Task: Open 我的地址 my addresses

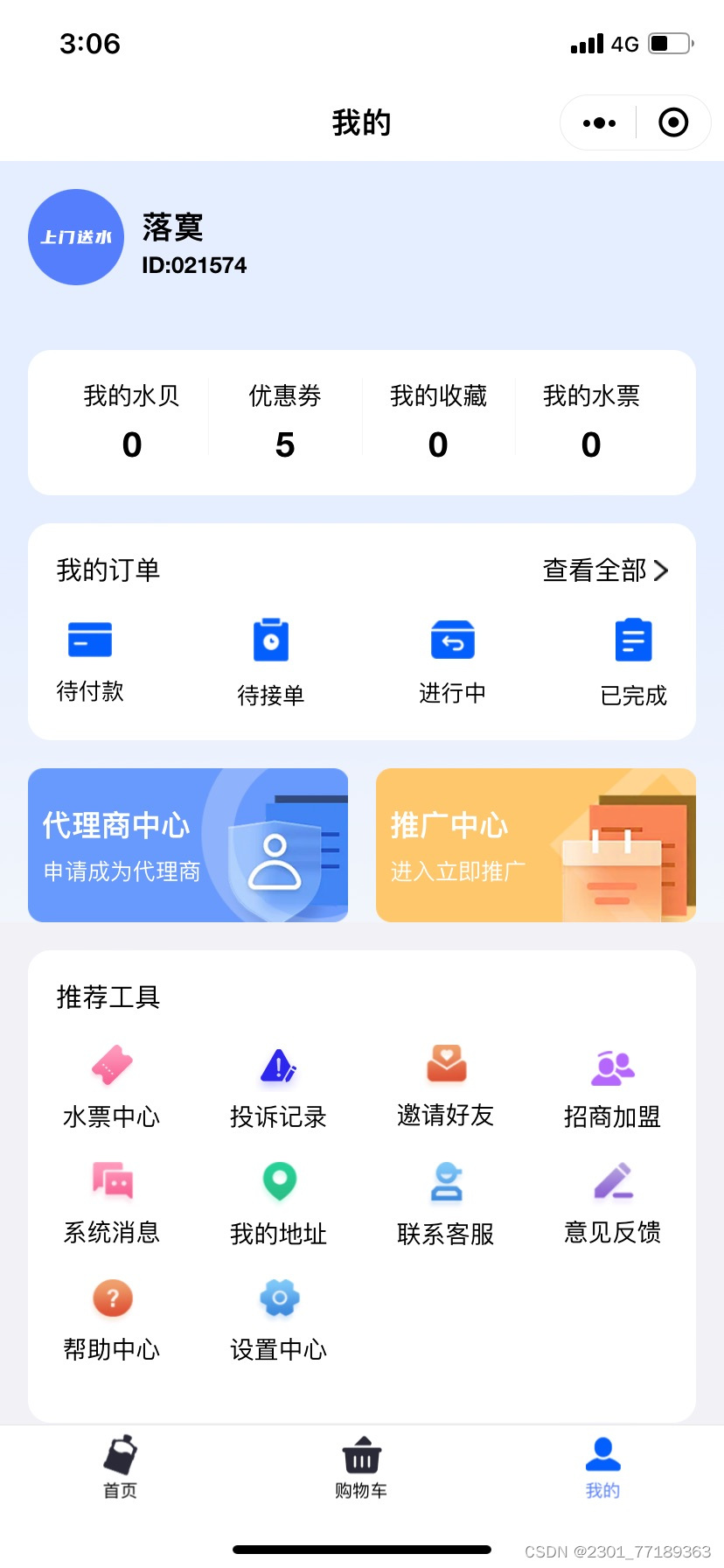Action: 278,1202
